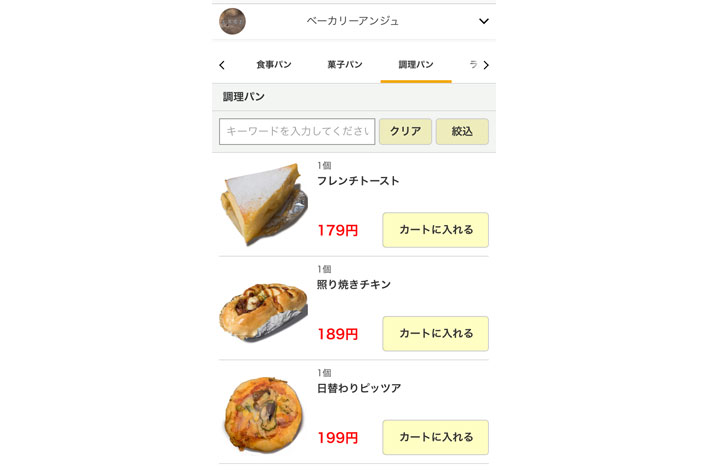708x472 pixels.
Task: Switch to the 食事パン tab
Action: pyautogui.click(x=273, y=65)
